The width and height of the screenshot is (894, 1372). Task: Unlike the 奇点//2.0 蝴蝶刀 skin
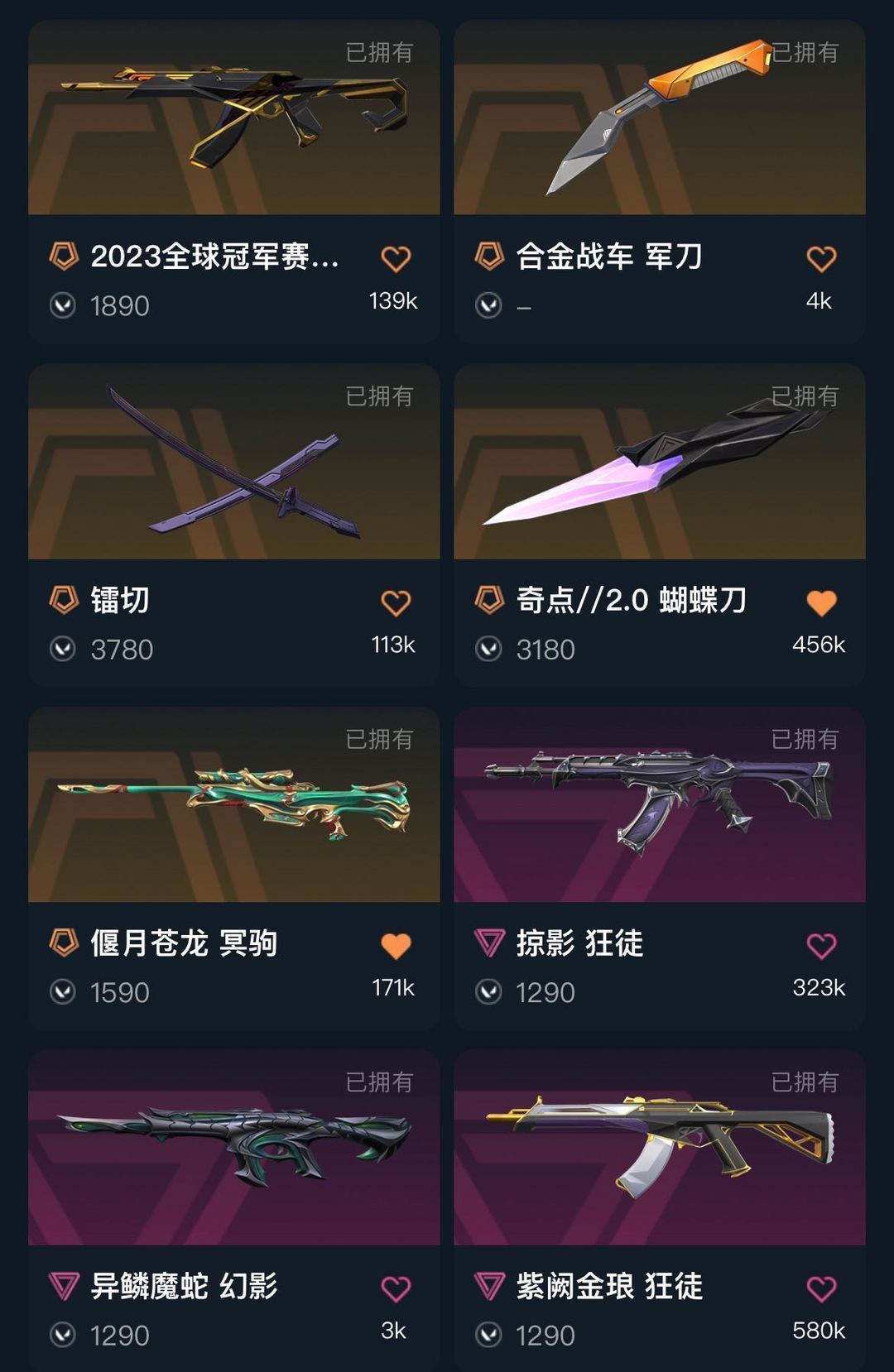821,602
